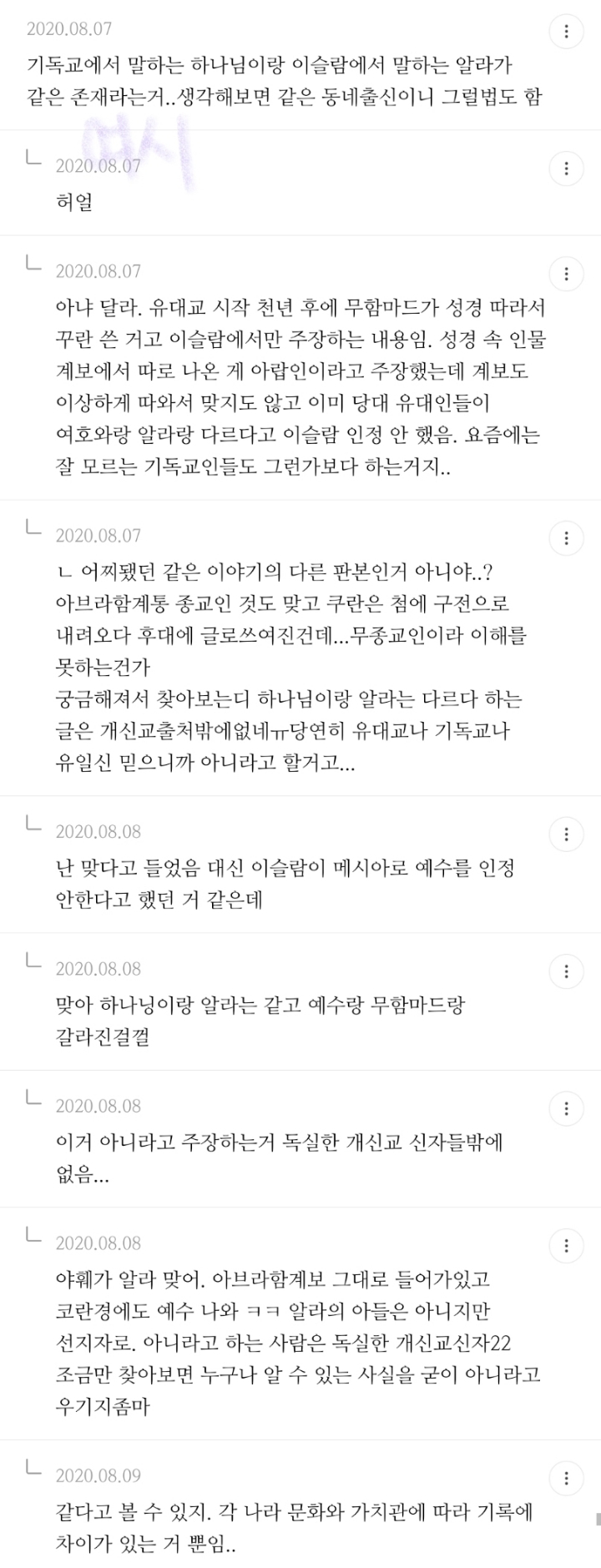The height and width of the screenshot is (1568, 601).
Task: Open options for 이거 아니라고 주장하는거 reply
Action: 567,1108
